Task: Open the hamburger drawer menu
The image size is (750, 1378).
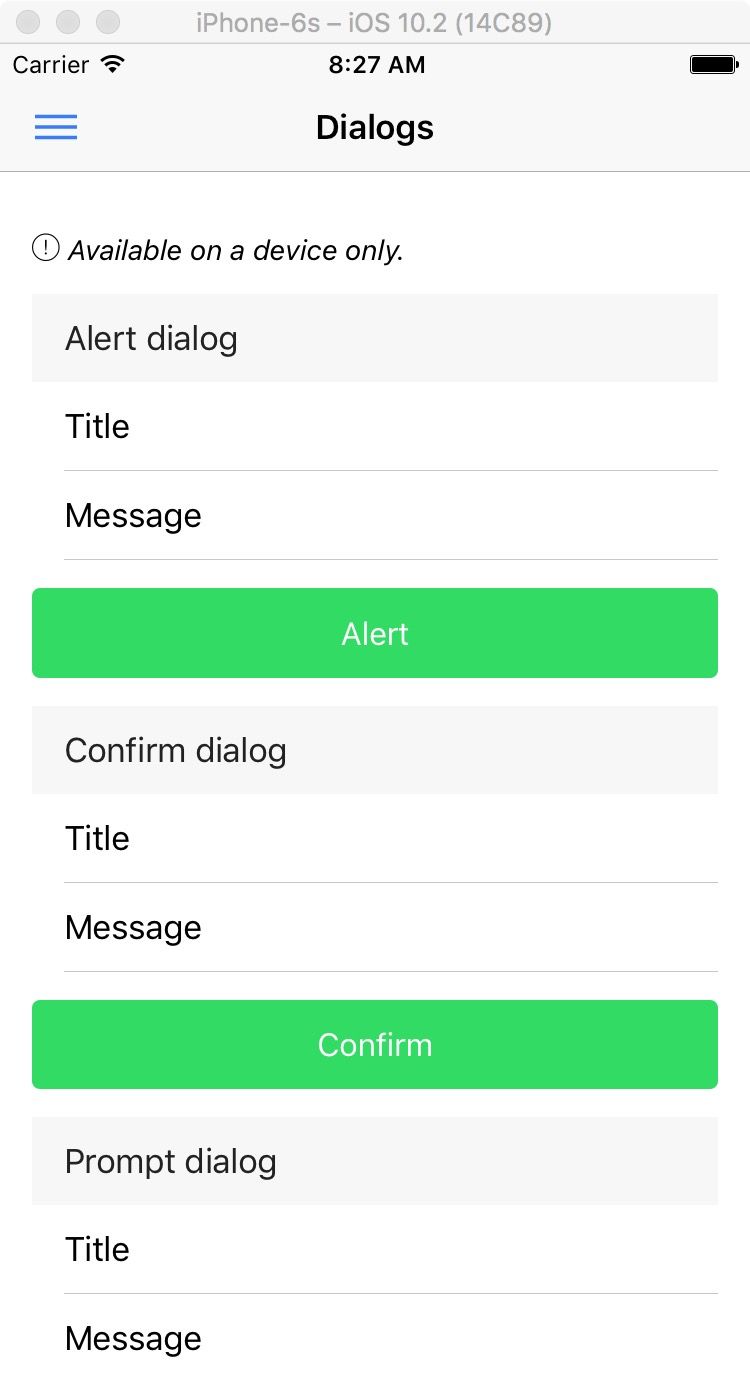Action: pos(56,127)
